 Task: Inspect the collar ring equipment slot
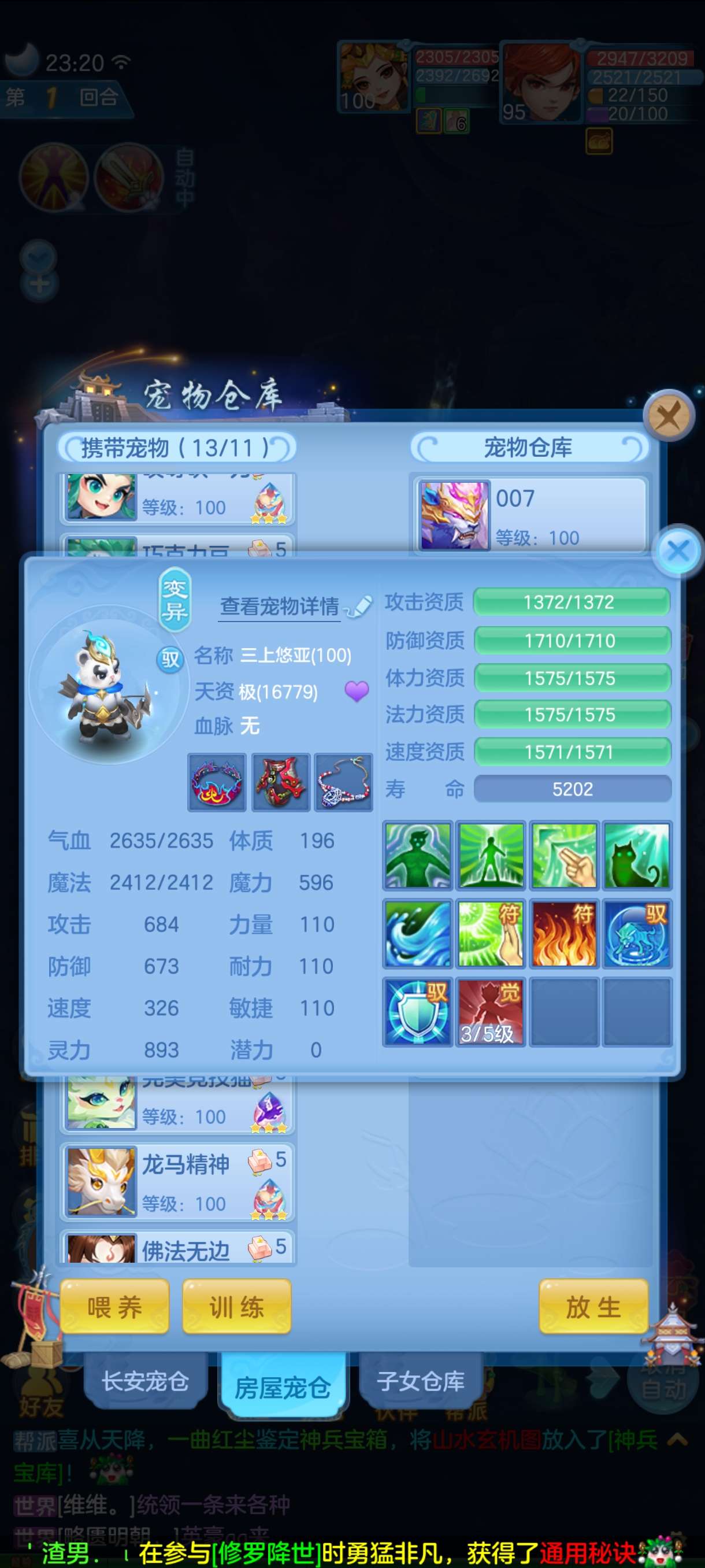tap(217, 782)
